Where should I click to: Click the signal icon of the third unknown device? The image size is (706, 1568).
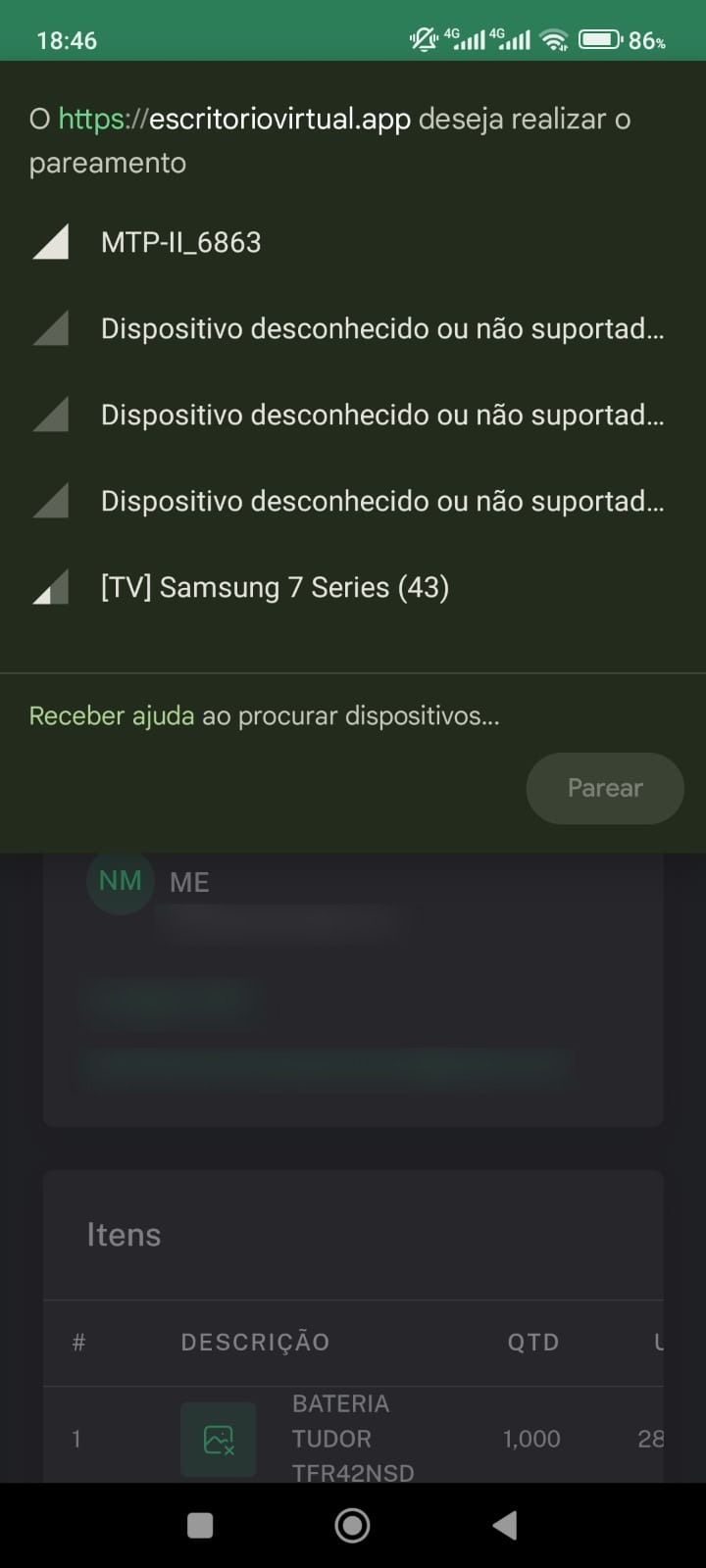[x=51, y=500]
